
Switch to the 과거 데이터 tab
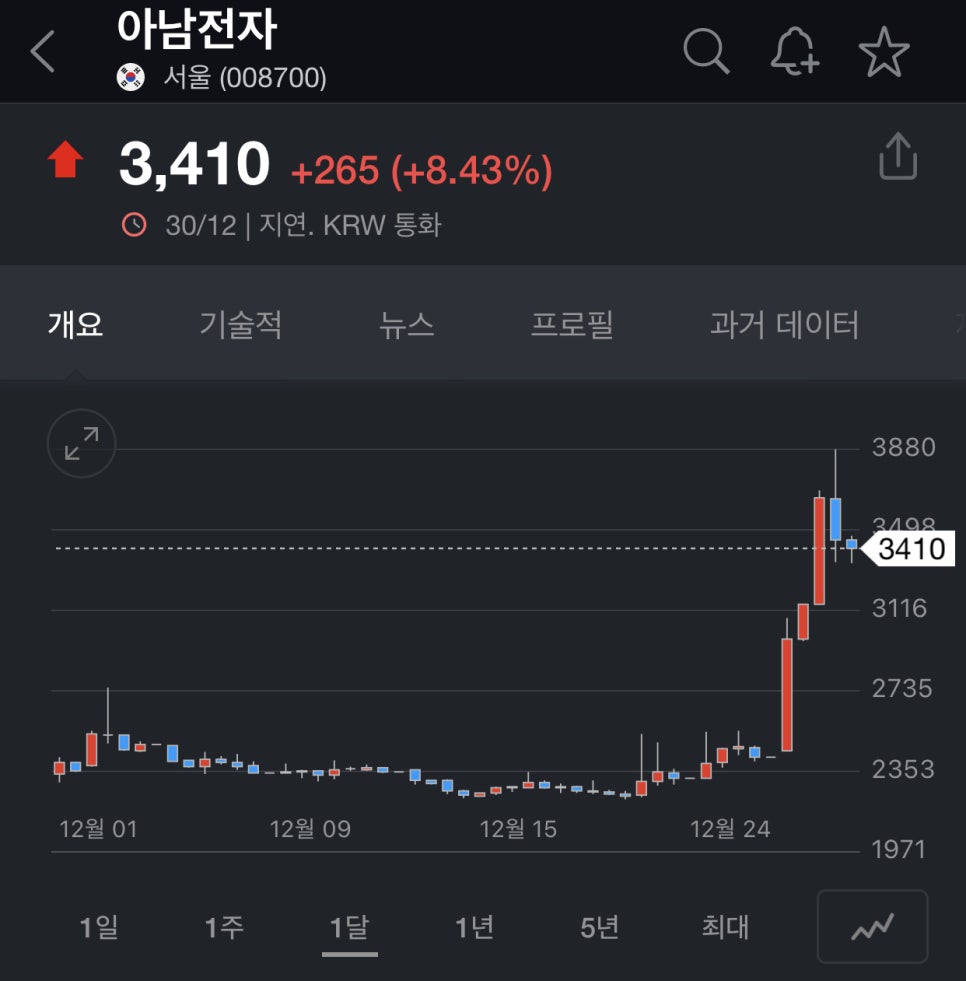click(x=784, y=324)
